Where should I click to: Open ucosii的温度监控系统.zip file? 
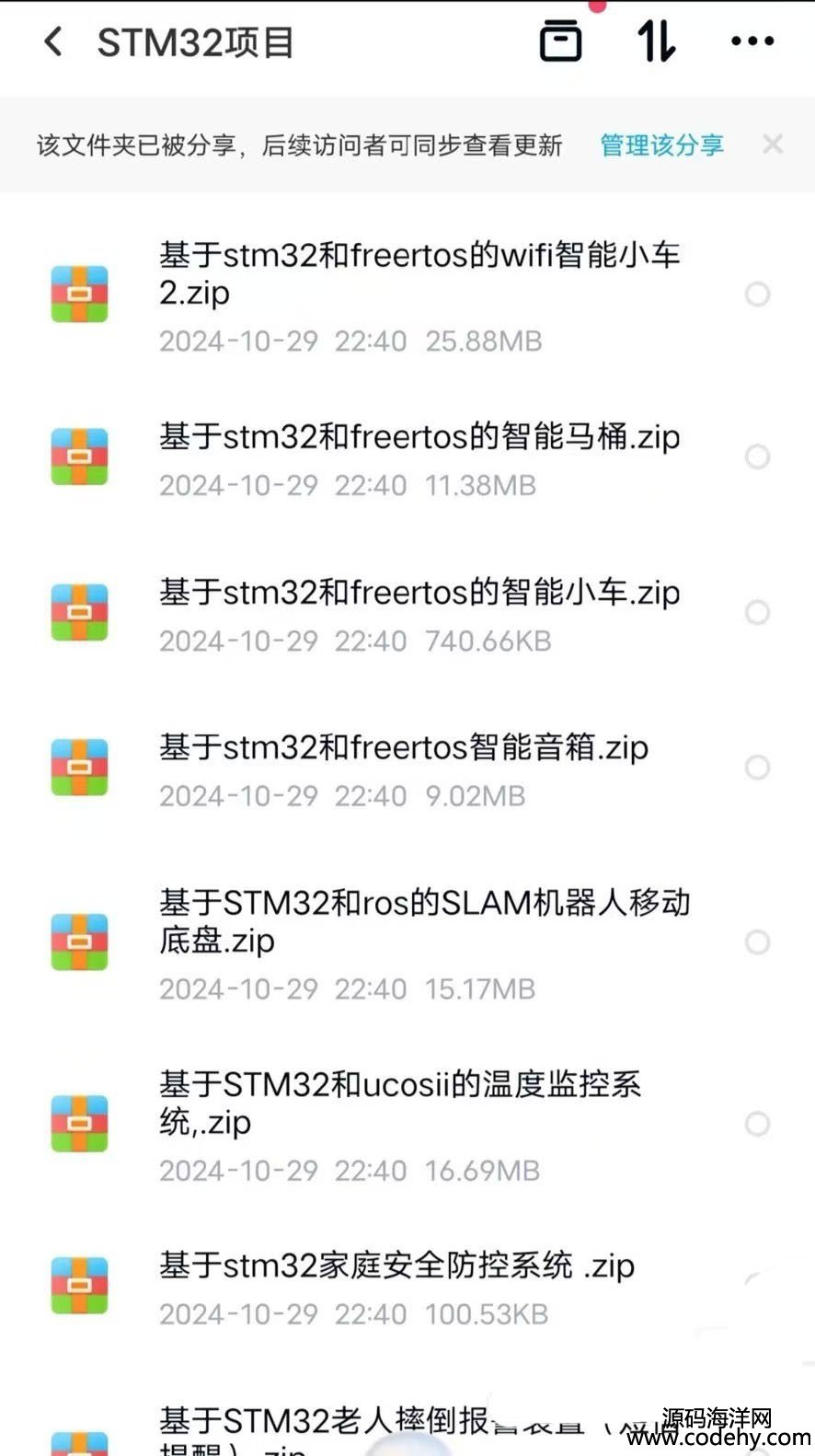[400, 1103]
